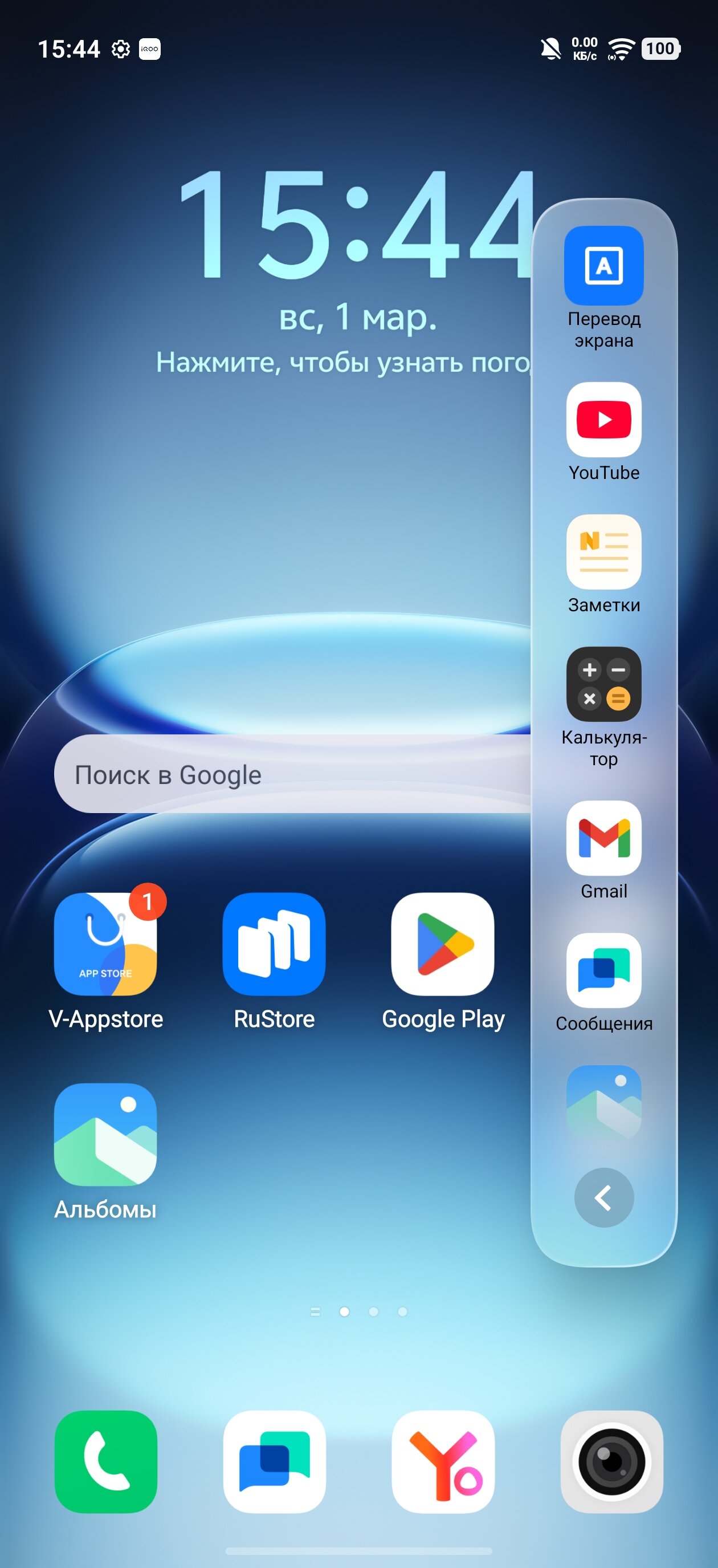Viewport: 718px width, 1568px height.
Task: Collapse the sidebar with the arrow button
Action: [603, 1197]
